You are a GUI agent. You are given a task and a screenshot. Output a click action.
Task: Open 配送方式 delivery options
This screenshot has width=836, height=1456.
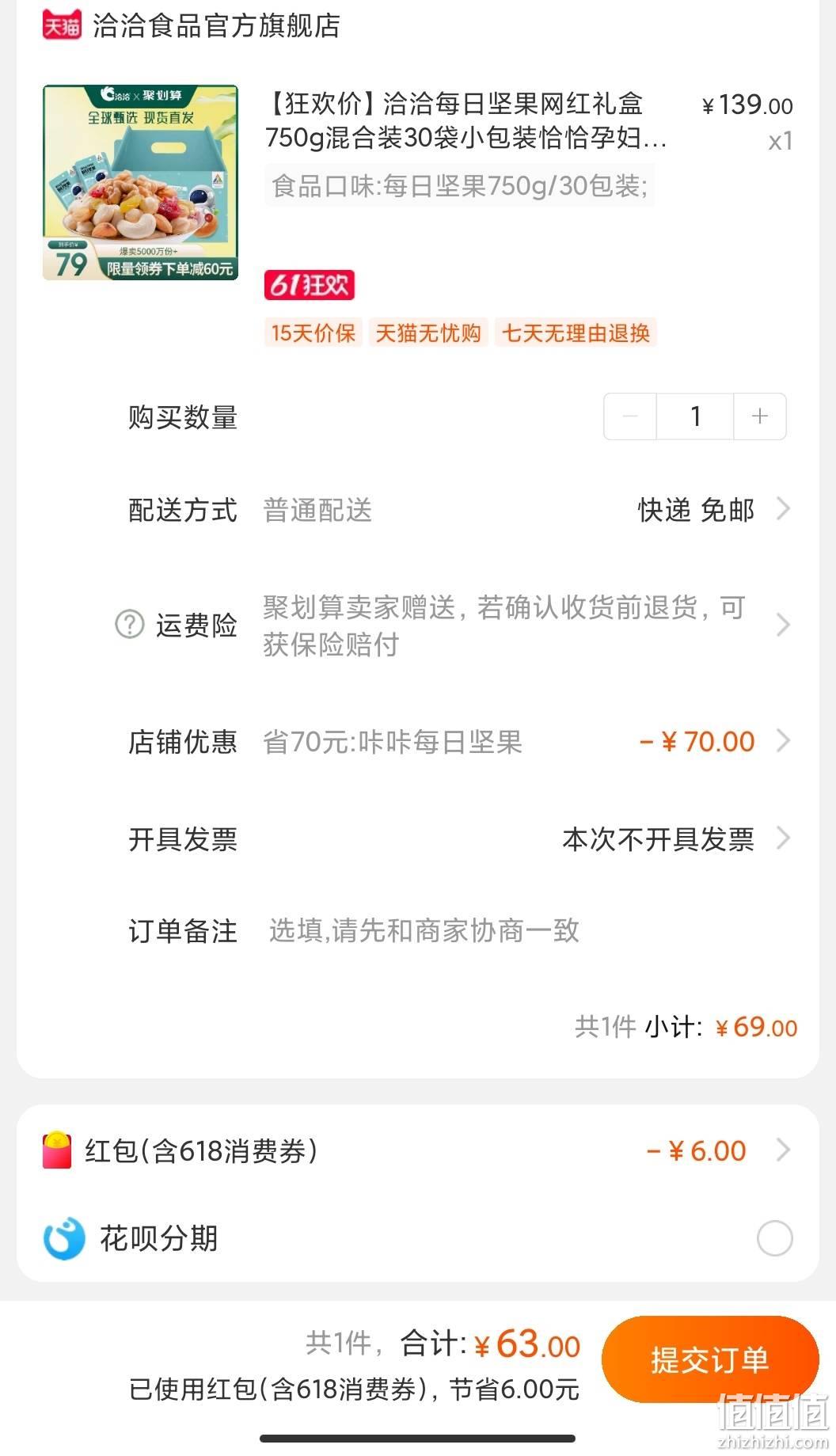pyautogui.click(x=418, y=510)
